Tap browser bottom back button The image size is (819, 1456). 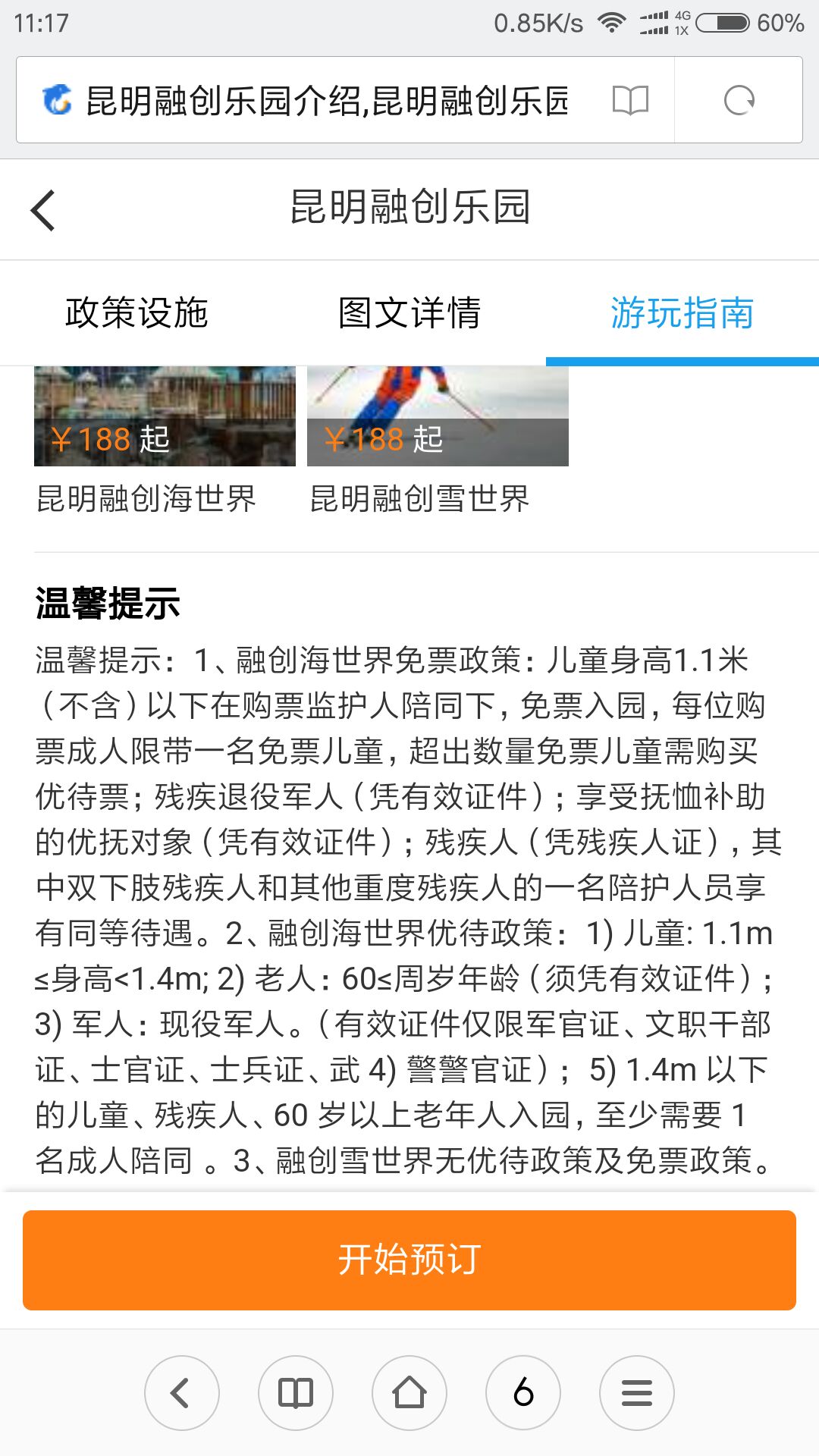[x=182, y=1392]
